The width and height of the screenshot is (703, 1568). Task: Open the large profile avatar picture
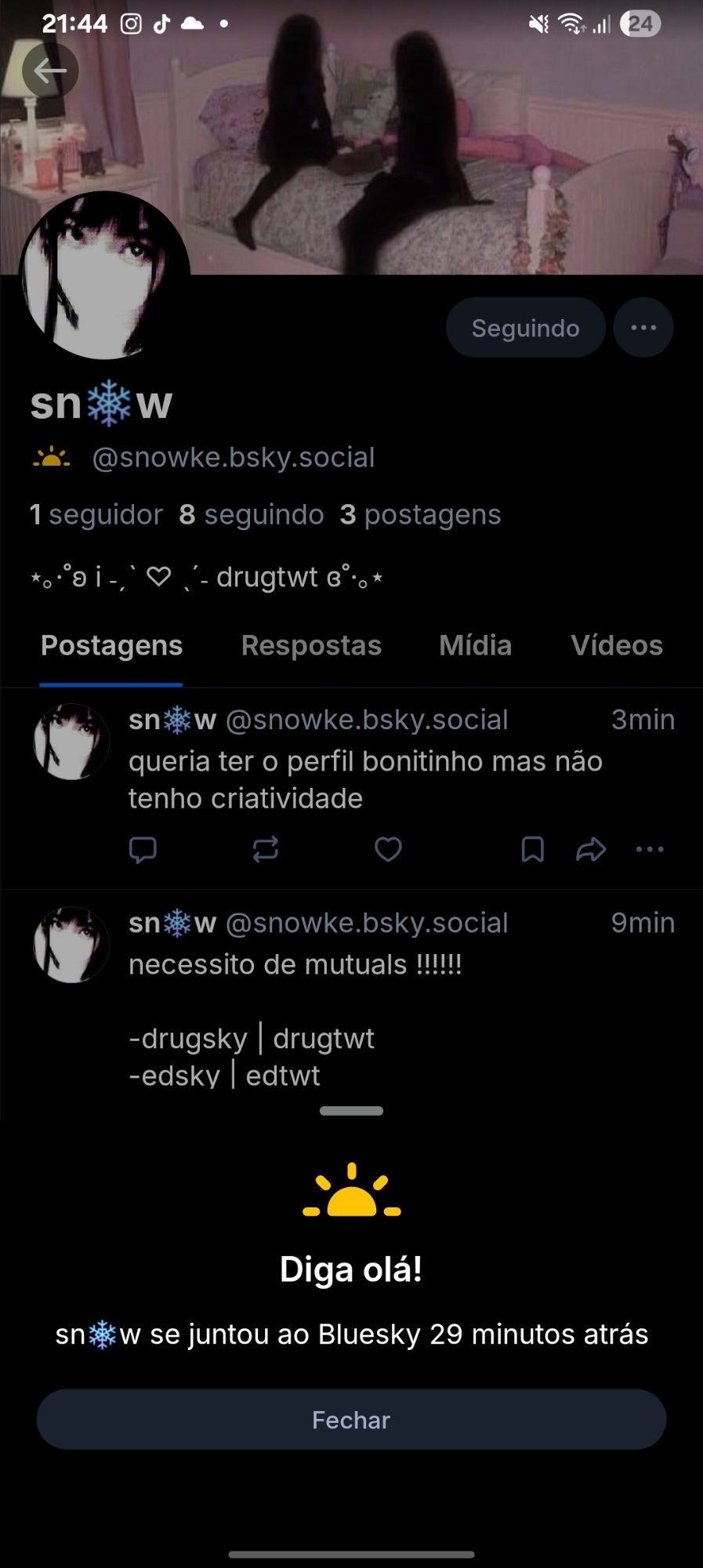pos(104,276)
